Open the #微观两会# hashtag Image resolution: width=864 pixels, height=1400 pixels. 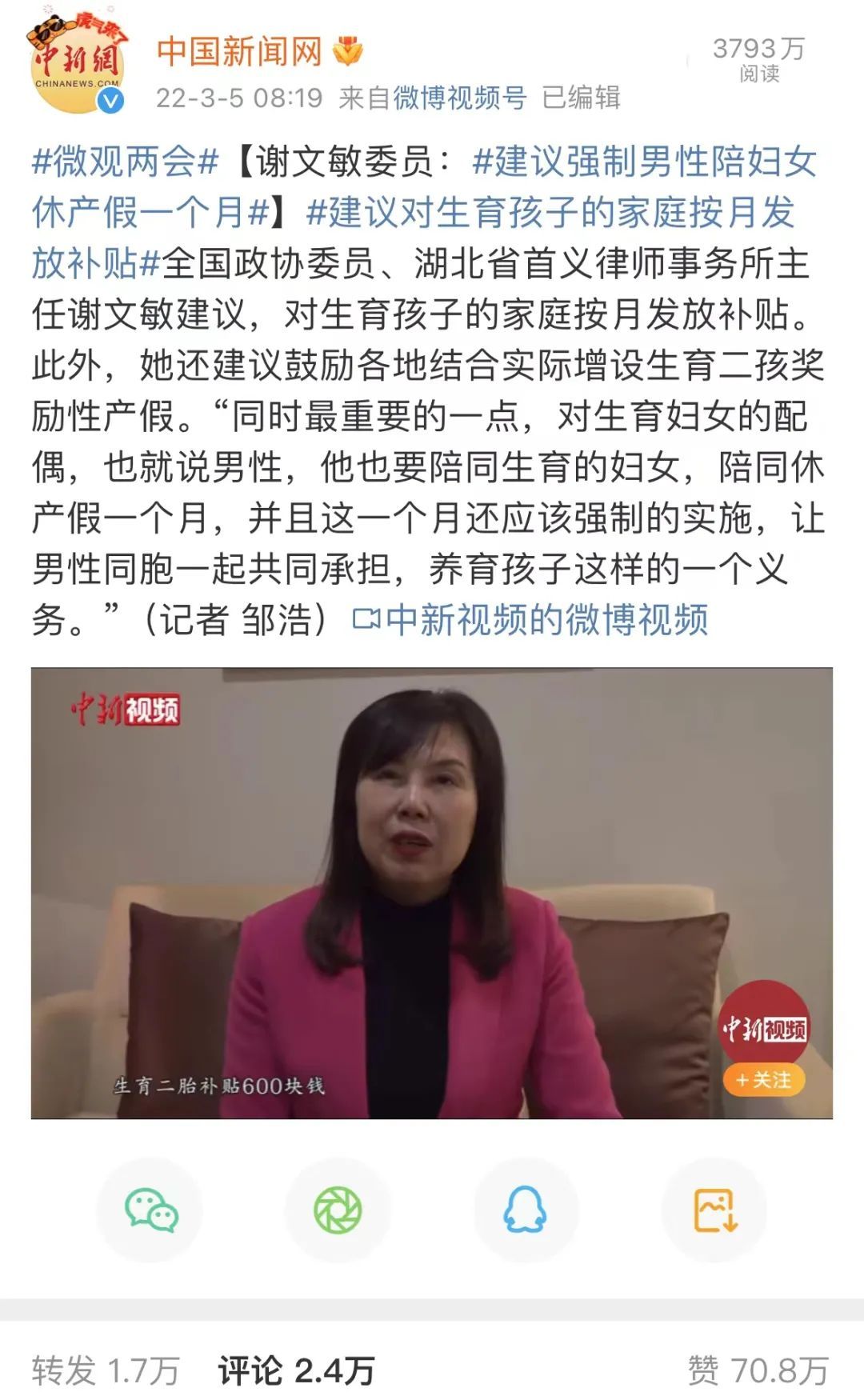point(125,162)
